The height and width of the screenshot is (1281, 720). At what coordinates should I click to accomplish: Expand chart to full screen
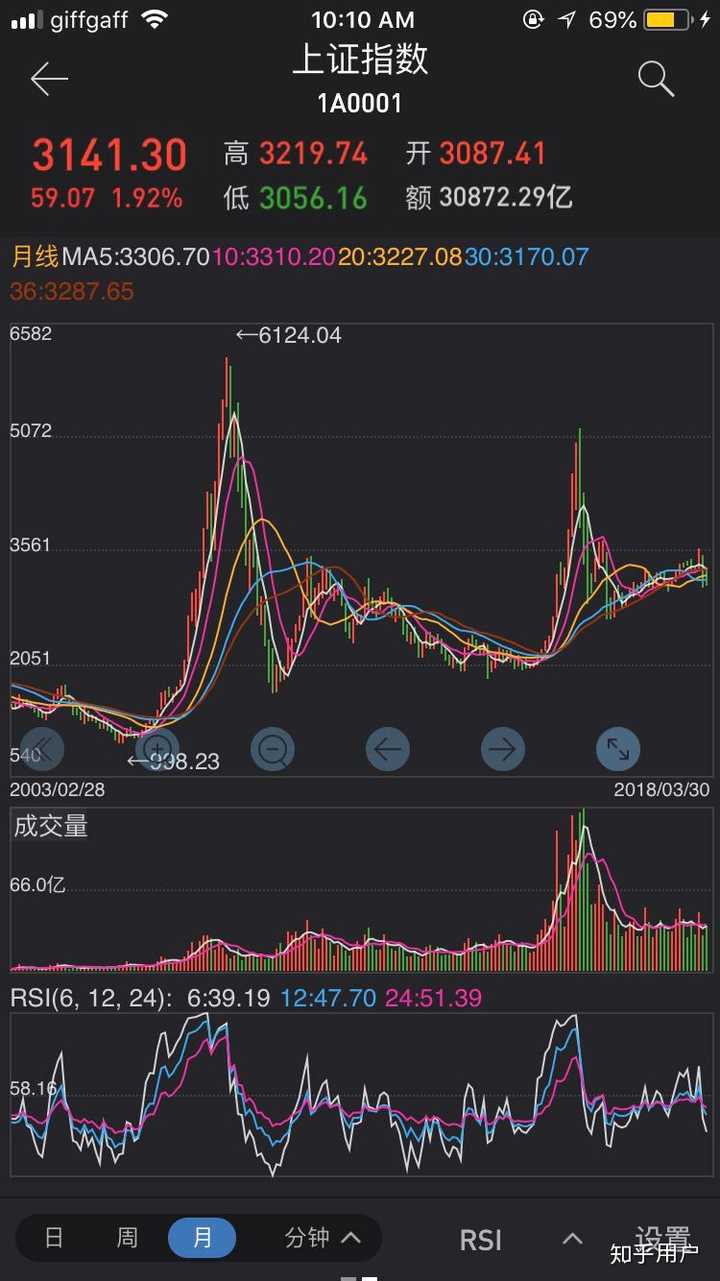(618, 748)
